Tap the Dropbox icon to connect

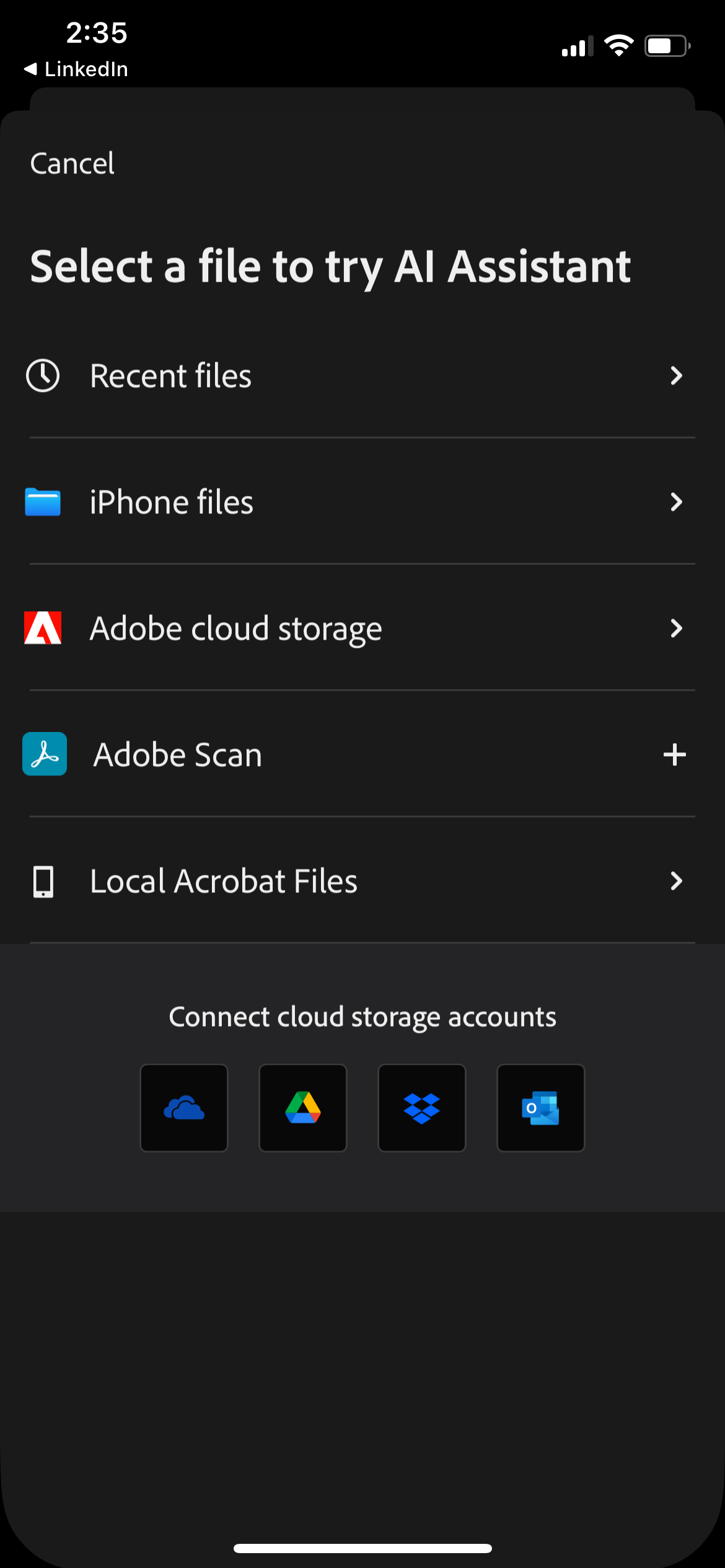pos(422,1107)
